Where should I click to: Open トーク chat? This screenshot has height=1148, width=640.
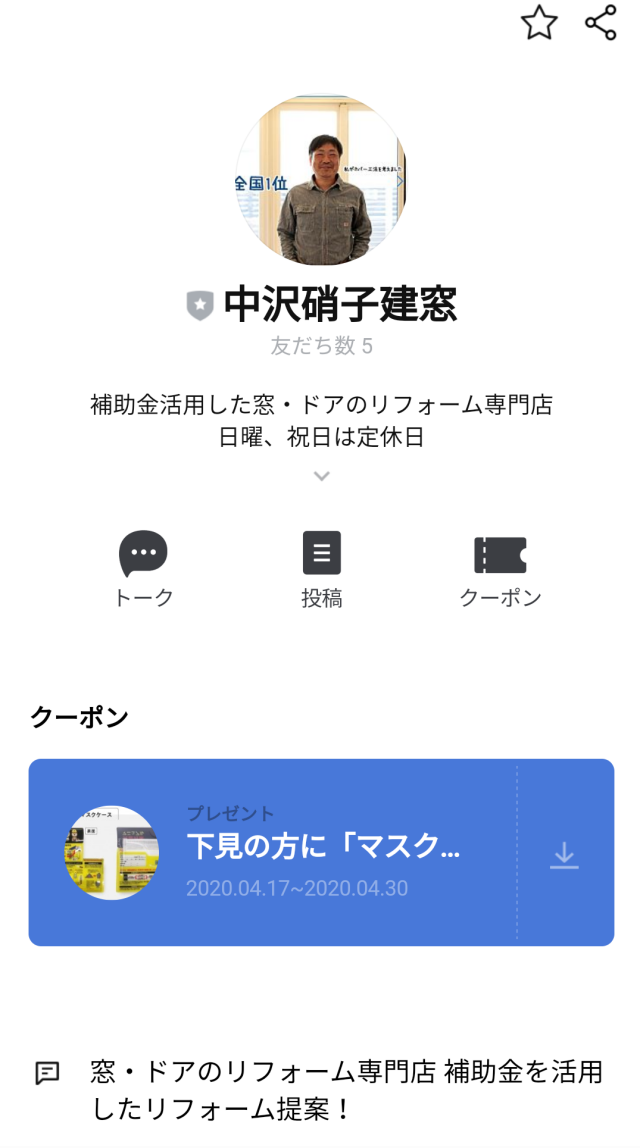tap(144, 567)
